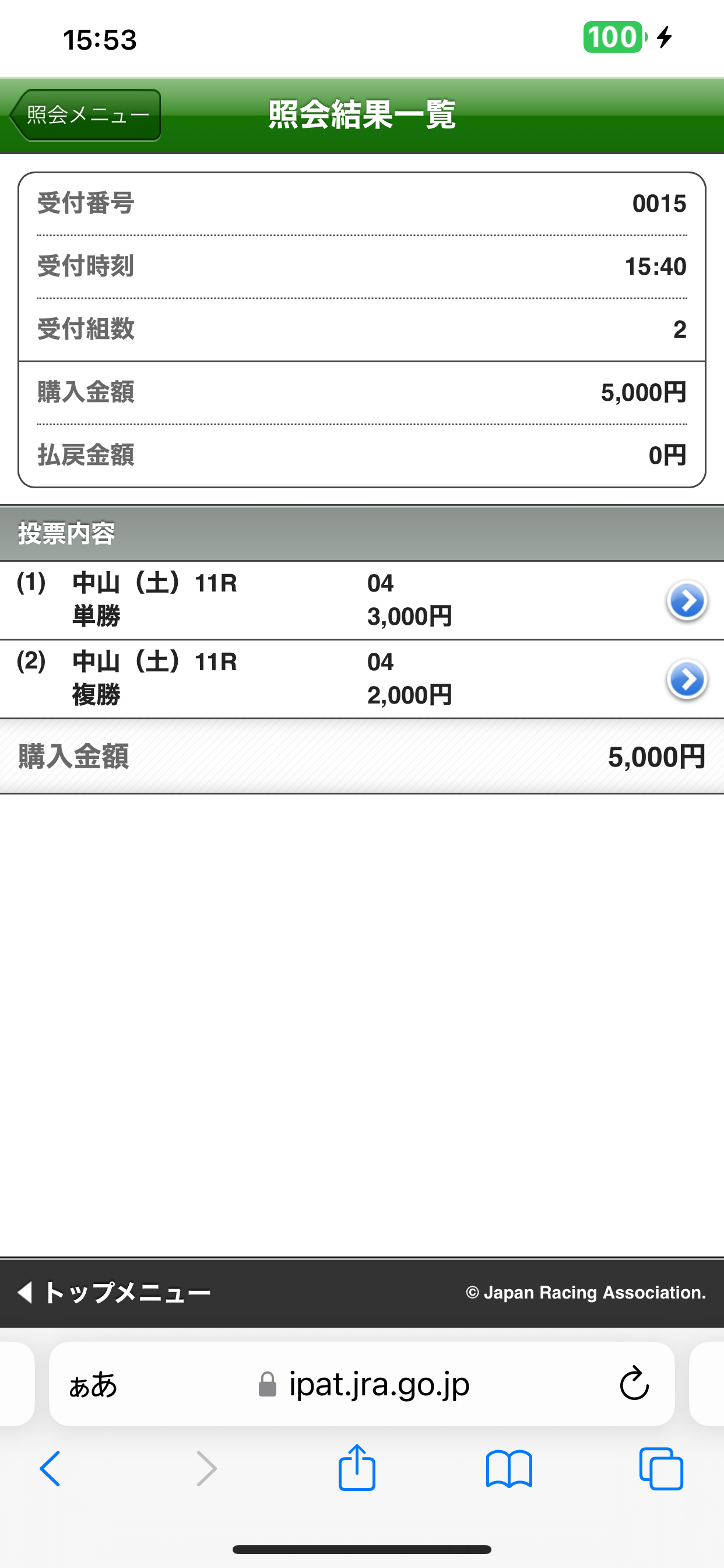Go back to 照会メニュー

coord(86,115)
